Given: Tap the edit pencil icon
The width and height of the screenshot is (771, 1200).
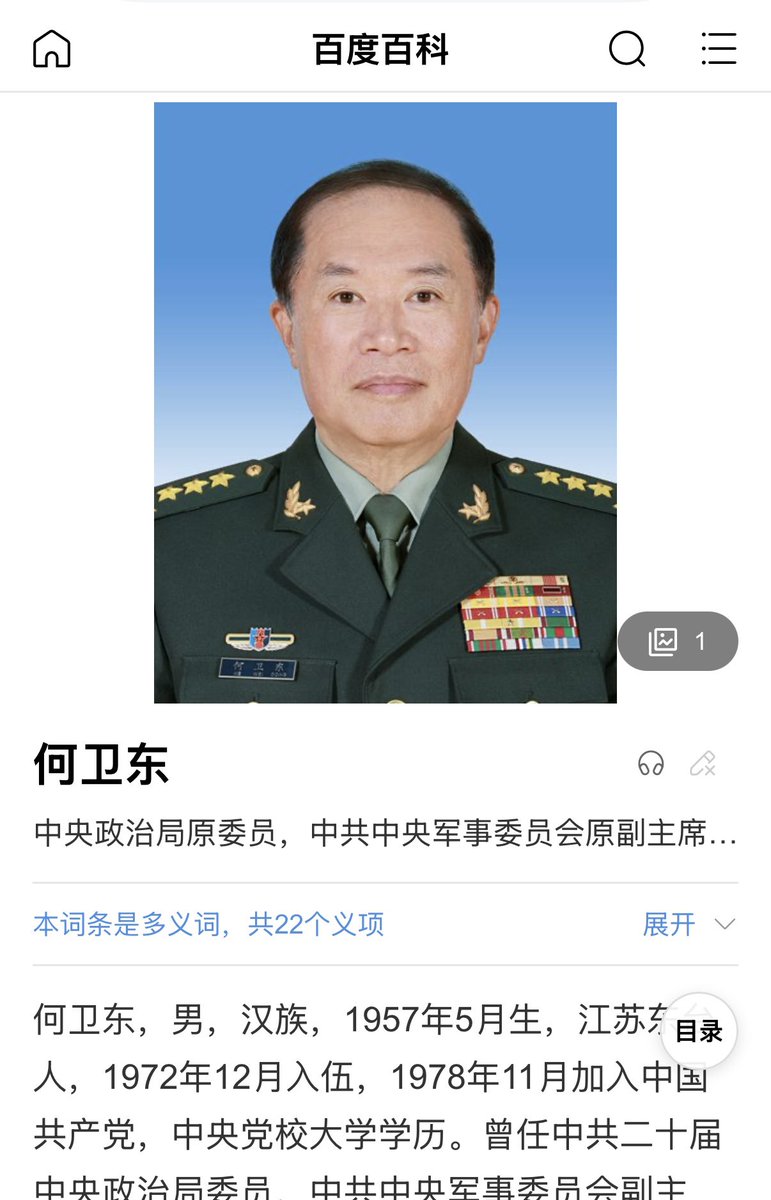Looking at the screenshot, I should 703,765.
